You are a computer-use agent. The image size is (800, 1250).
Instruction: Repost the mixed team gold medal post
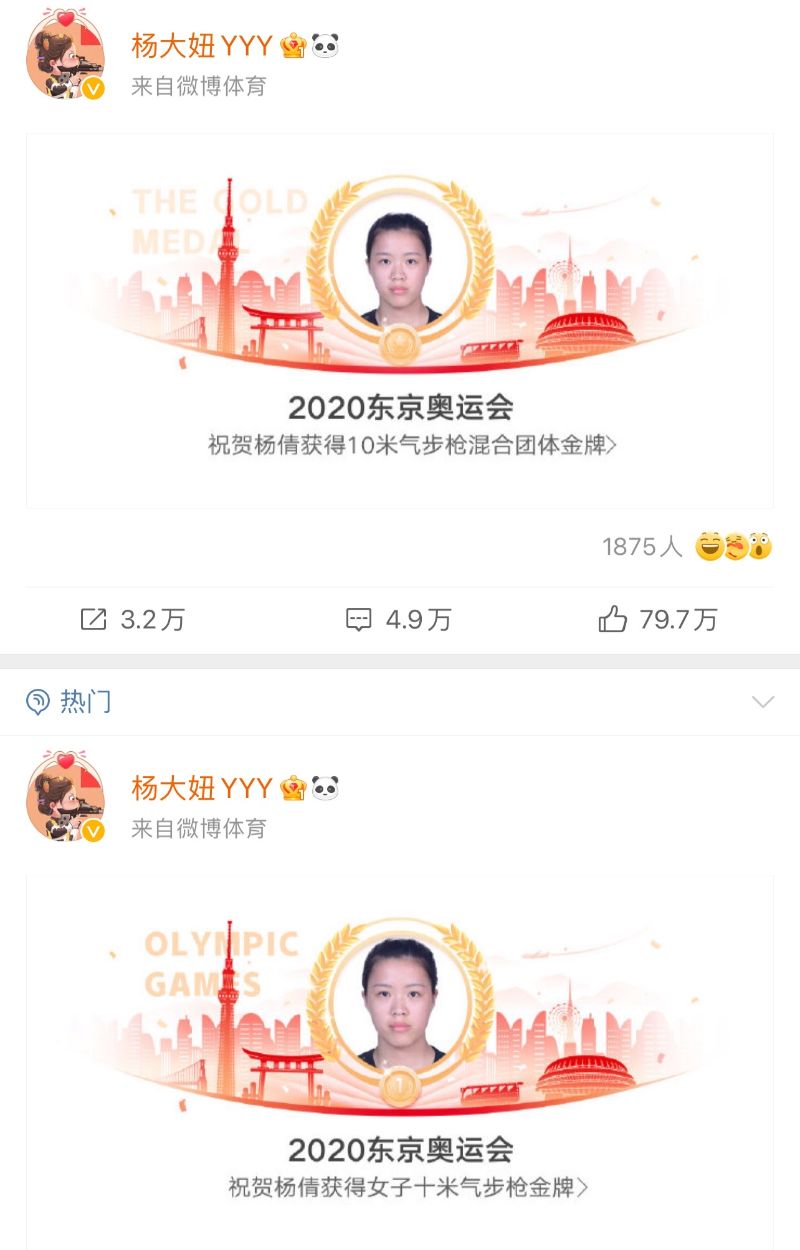click(x=132, y=620)
